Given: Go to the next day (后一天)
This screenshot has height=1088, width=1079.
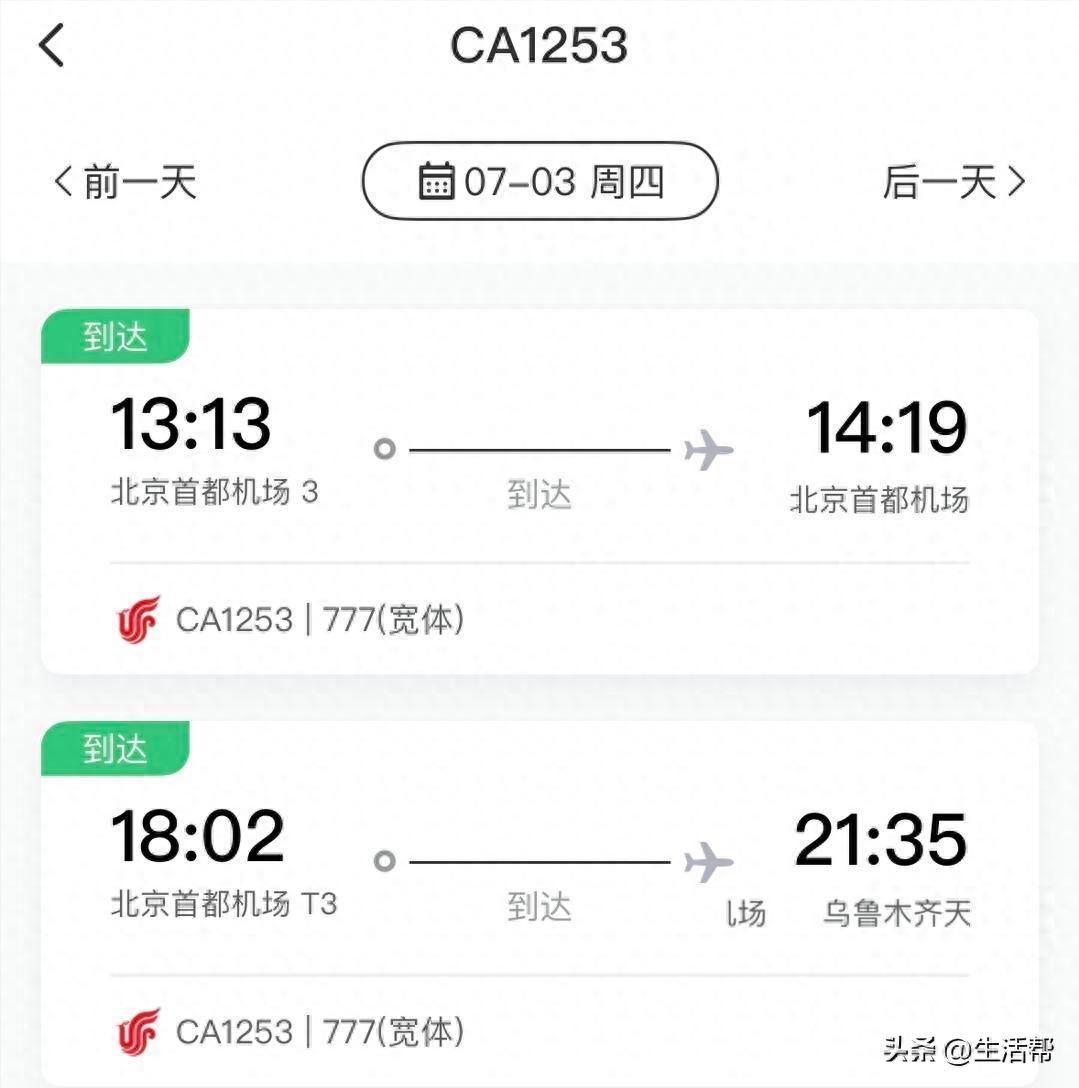Looking at the screenshot, I should 953,182.
